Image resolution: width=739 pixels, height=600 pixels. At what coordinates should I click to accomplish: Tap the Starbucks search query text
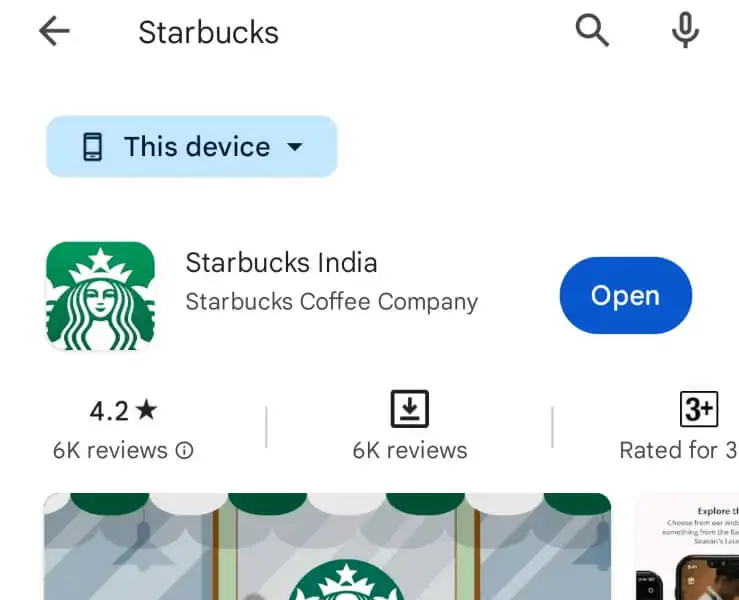tap(208, 32)
